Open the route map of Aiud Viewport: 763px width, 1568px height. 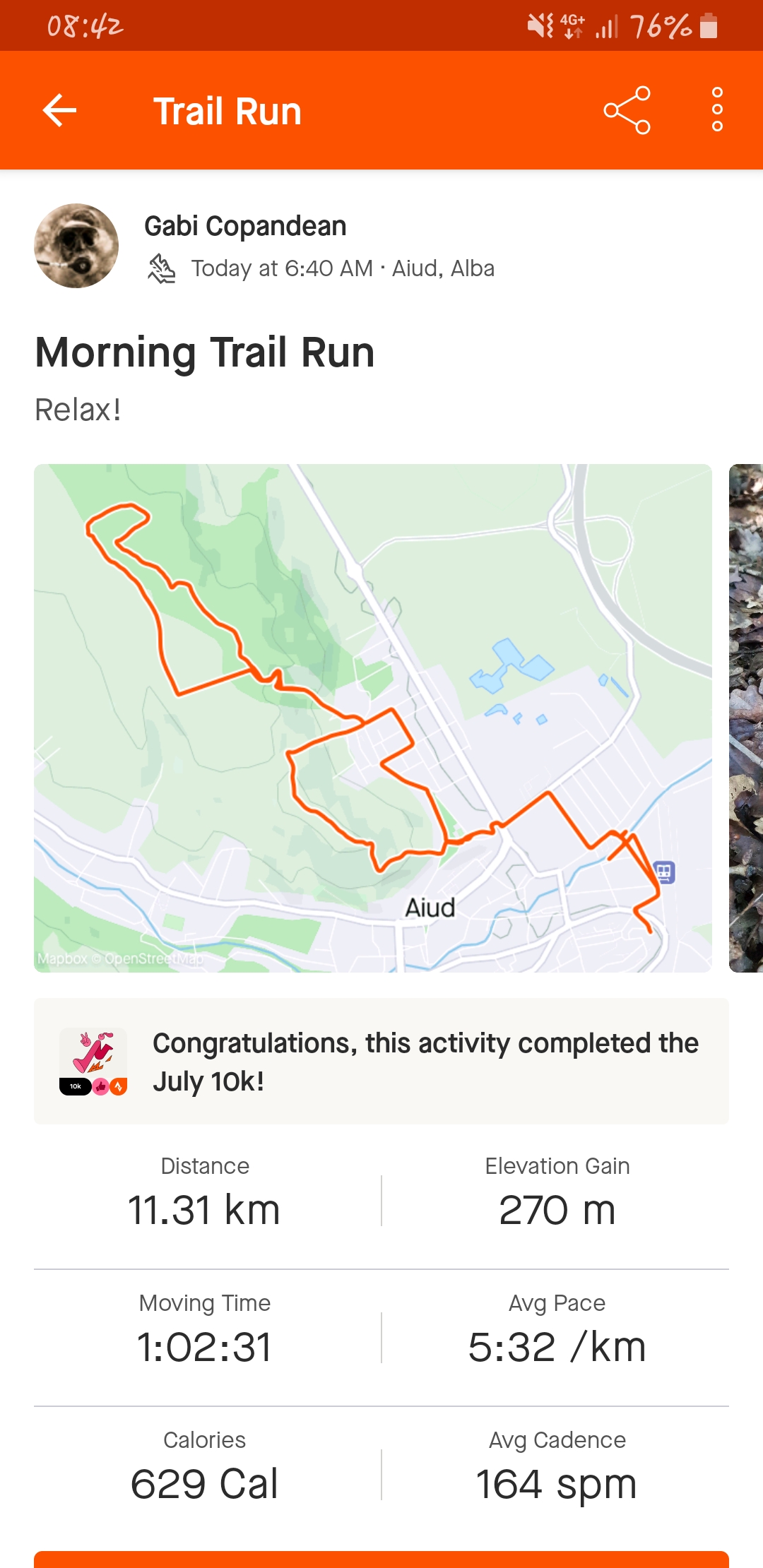click(x=372, y=718)
